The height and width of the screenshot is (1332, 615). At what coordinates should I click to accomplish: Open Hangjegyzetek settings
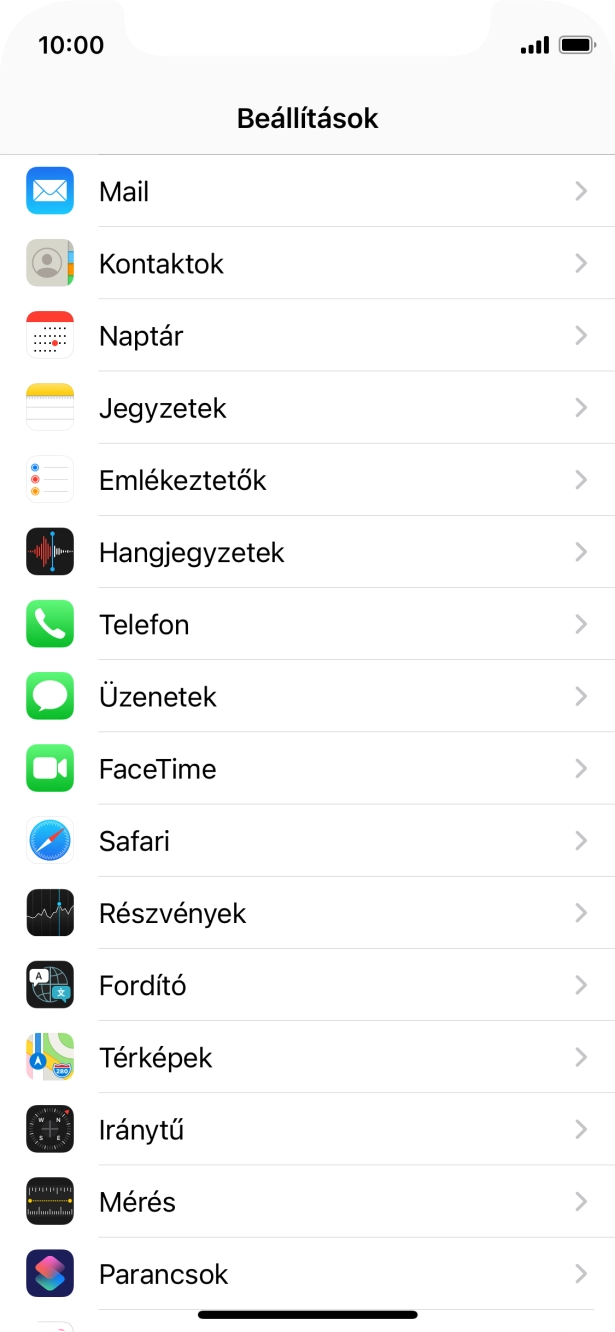[307, 552]
